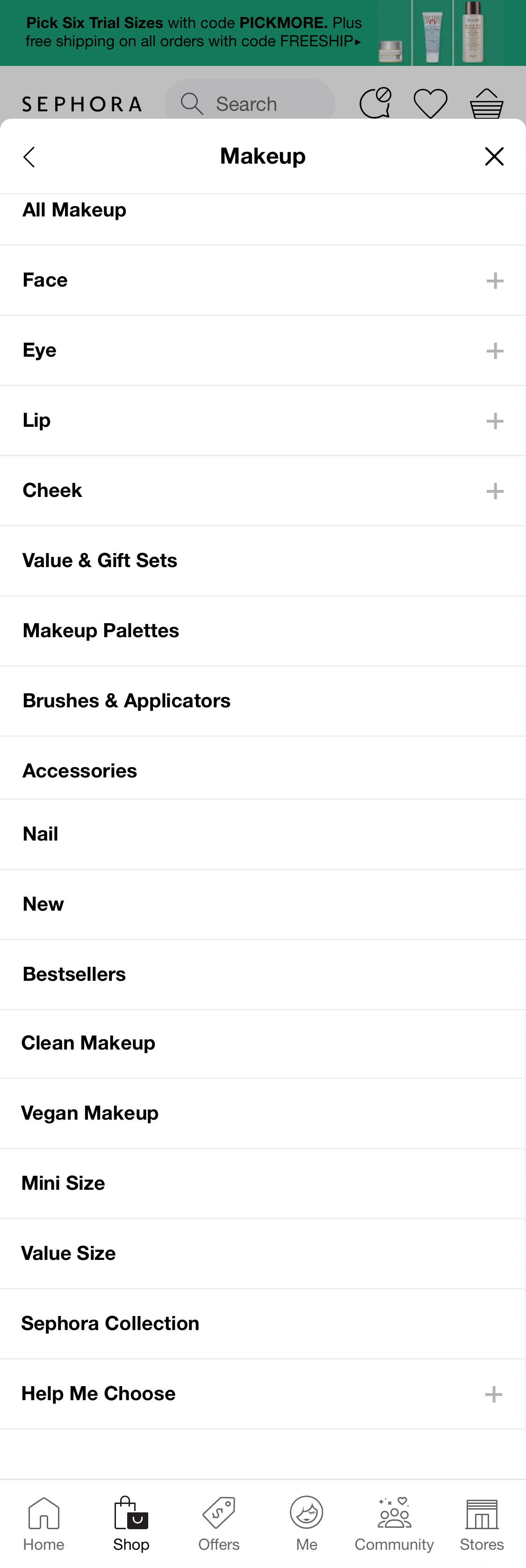Navigate back with the left chevron
The image size is (526, 1568).
click(x=29, y=156)
